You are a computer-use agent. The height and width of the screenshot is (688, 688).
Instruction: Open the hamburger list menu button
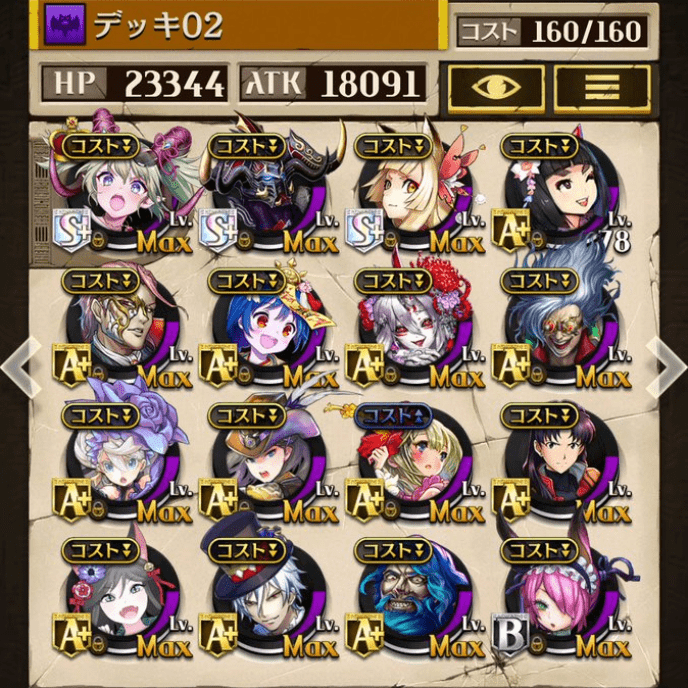tap(601, 89)
